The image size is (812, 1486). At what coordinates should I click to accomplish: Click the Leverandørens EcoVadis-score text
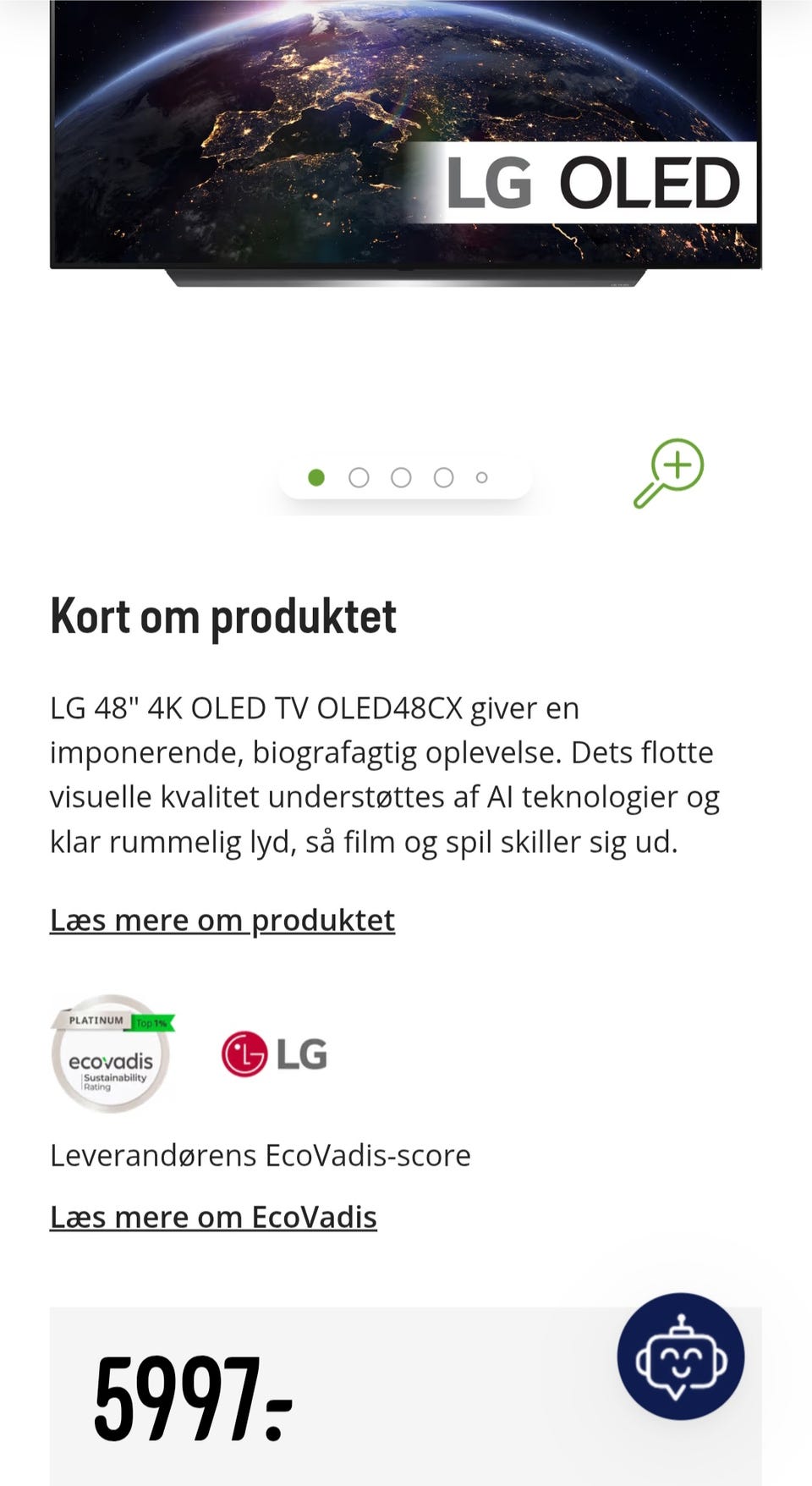point(260,1154)
